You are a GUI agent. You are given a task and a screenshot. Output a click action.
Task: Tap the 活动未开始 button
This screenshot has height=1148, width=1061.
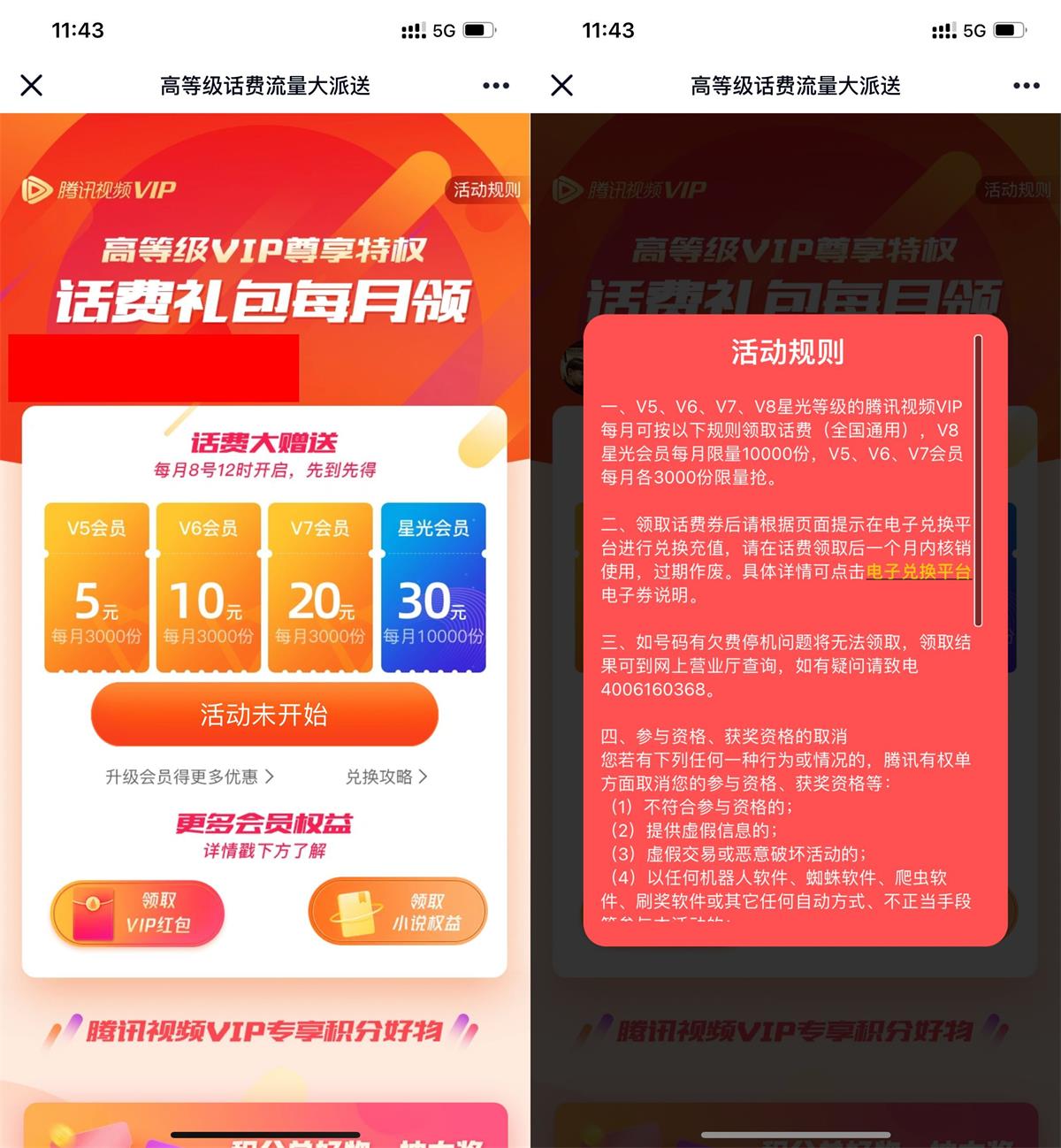pos(264,715)
